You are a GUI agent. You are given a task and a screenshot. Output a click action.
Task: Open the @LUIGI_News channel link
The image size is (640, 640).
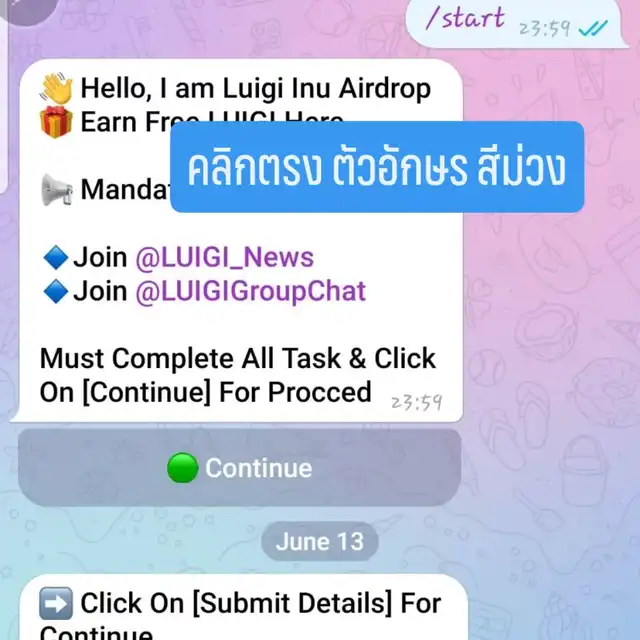click(x=224, y=257)
